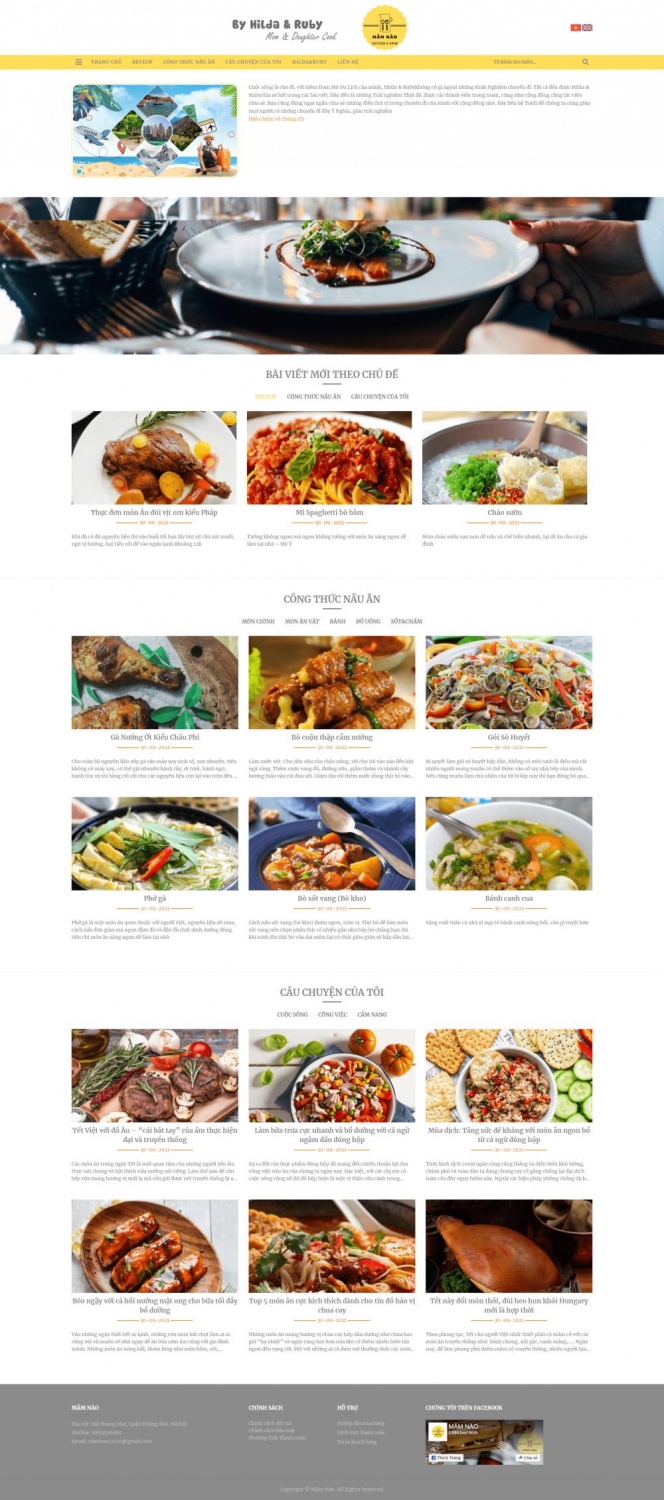Select the Cuộc sống story tab
This screenshot has width=664, height=1500.
pyautogui.click(x=292, y=1014)
